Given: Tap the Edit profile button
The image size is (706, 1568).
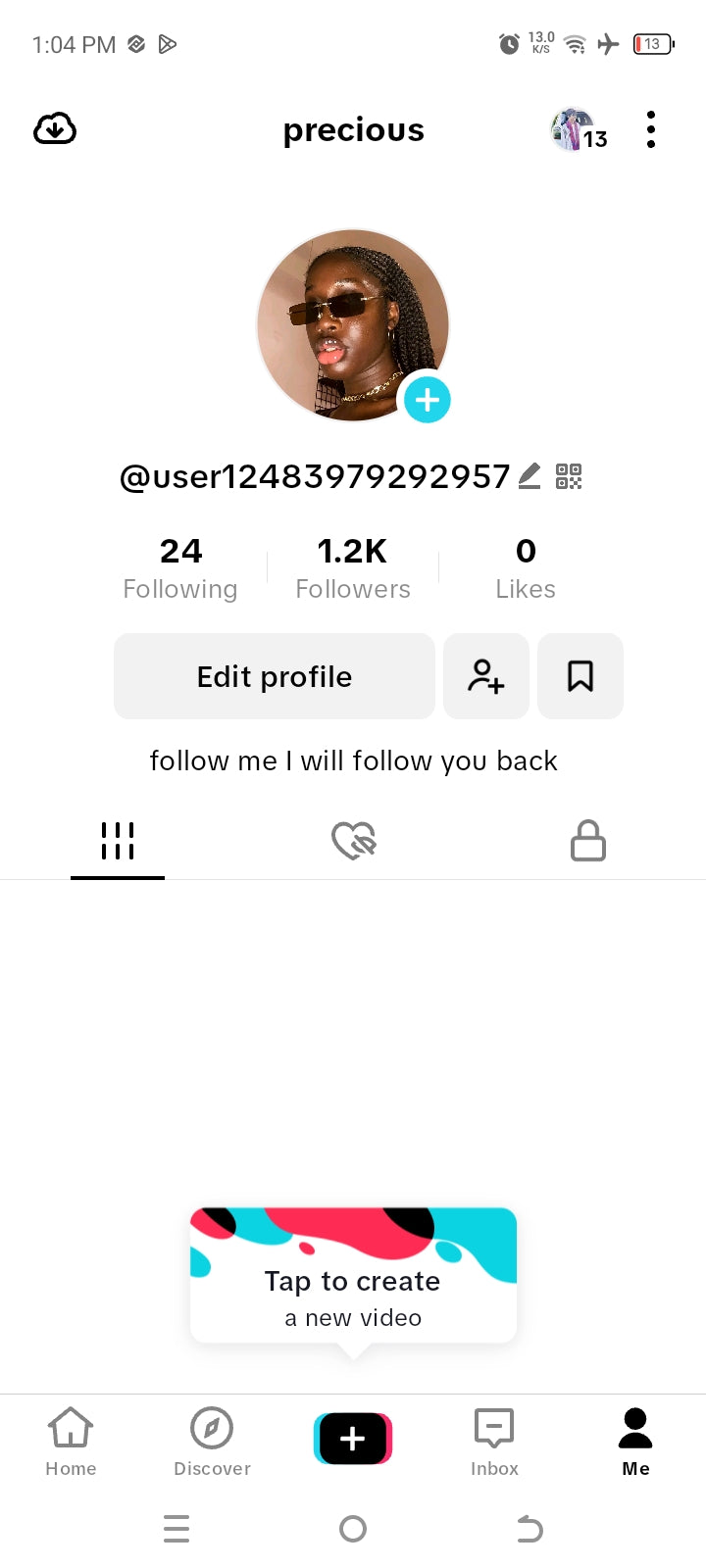Looking at the screenshot, I should pos(274,676).
